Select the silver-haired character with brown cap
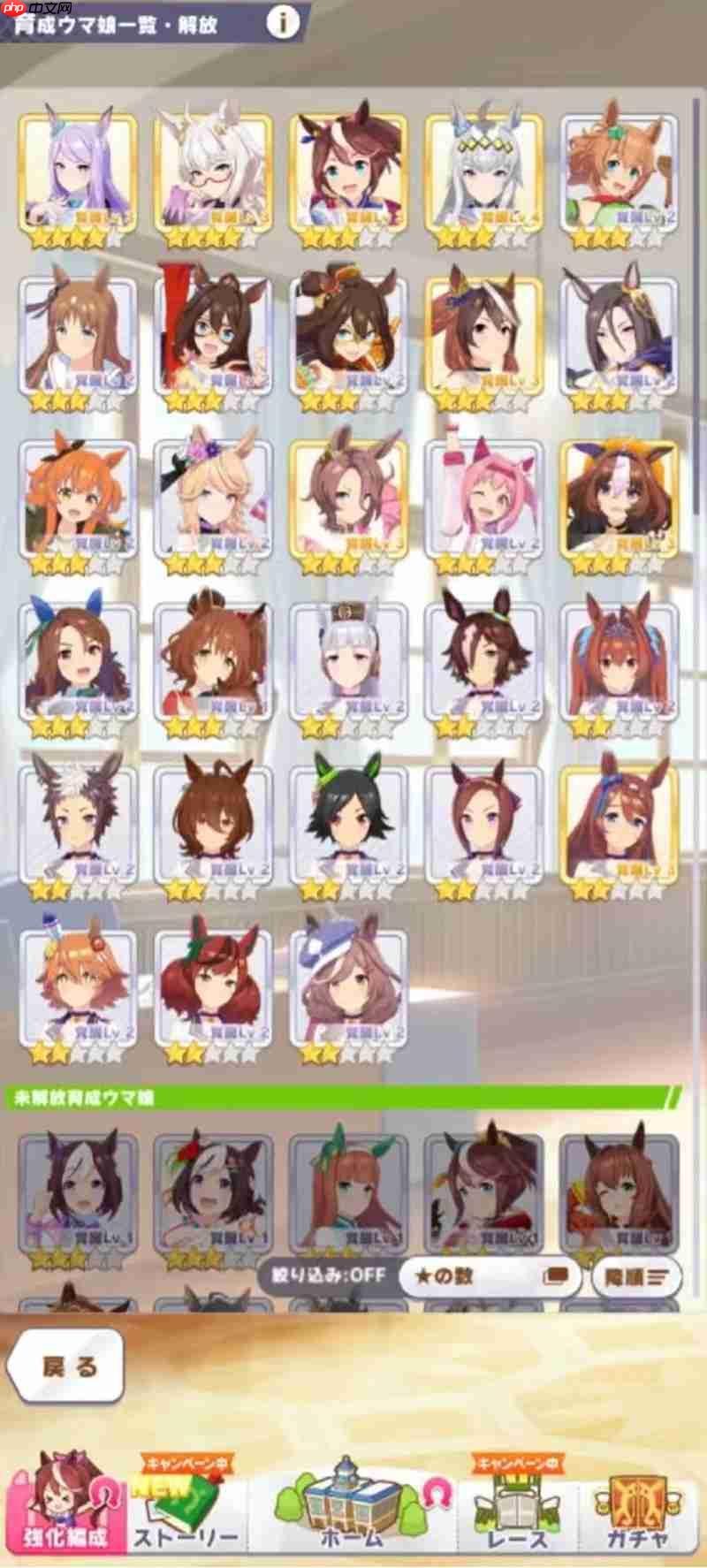Screen dimensions: 707x1568 click(x=349, y=661)
